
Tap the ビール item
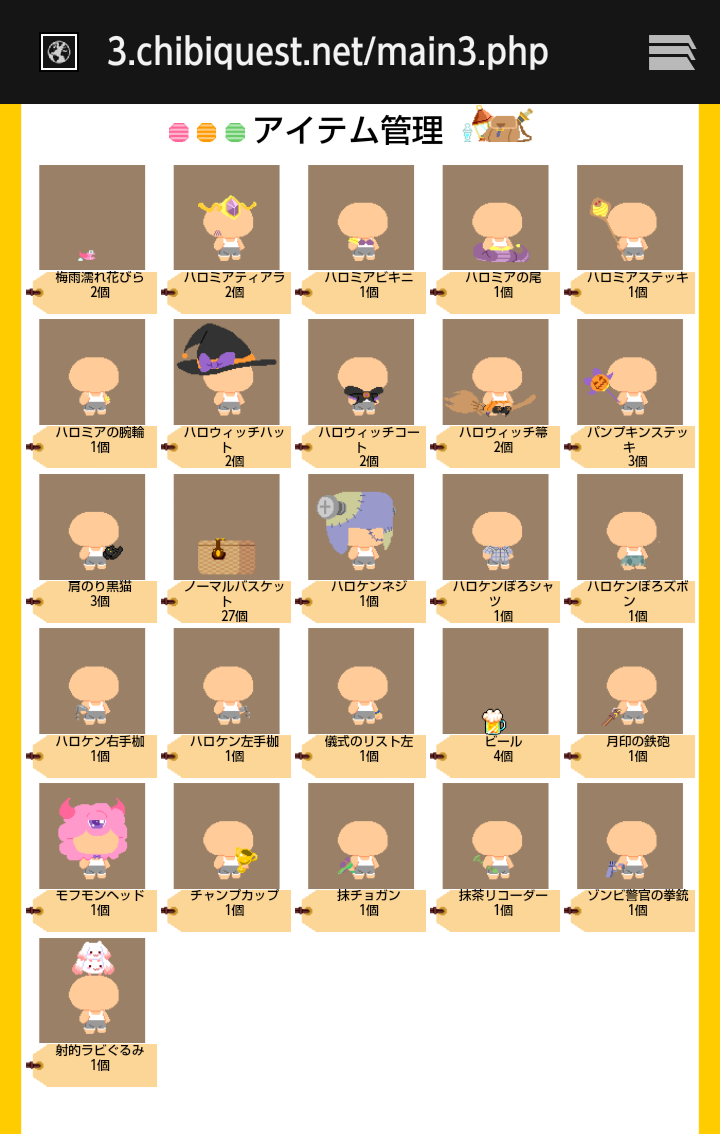pos(495,681)
